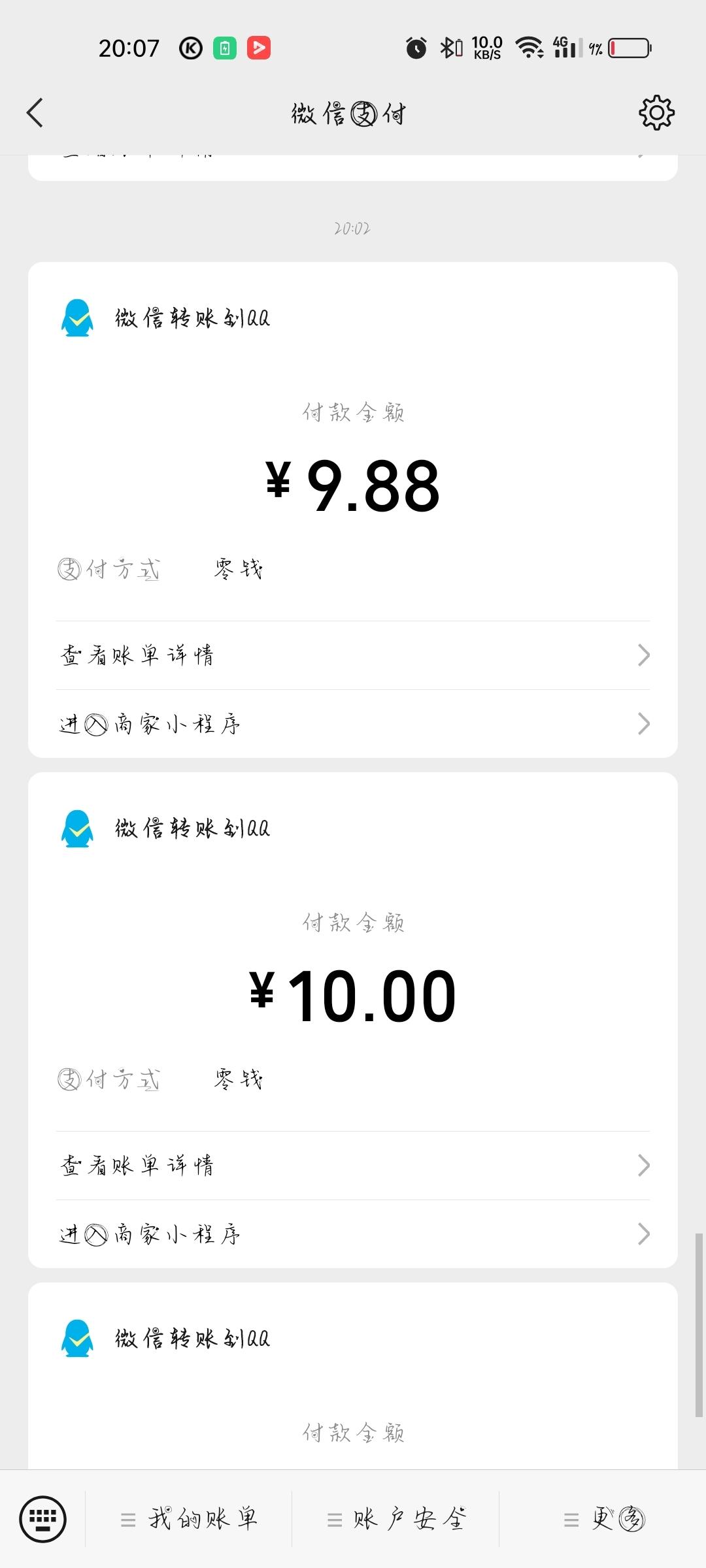Open the 更多 menu
The image size is (706, 1568).
click(603, 1519)
